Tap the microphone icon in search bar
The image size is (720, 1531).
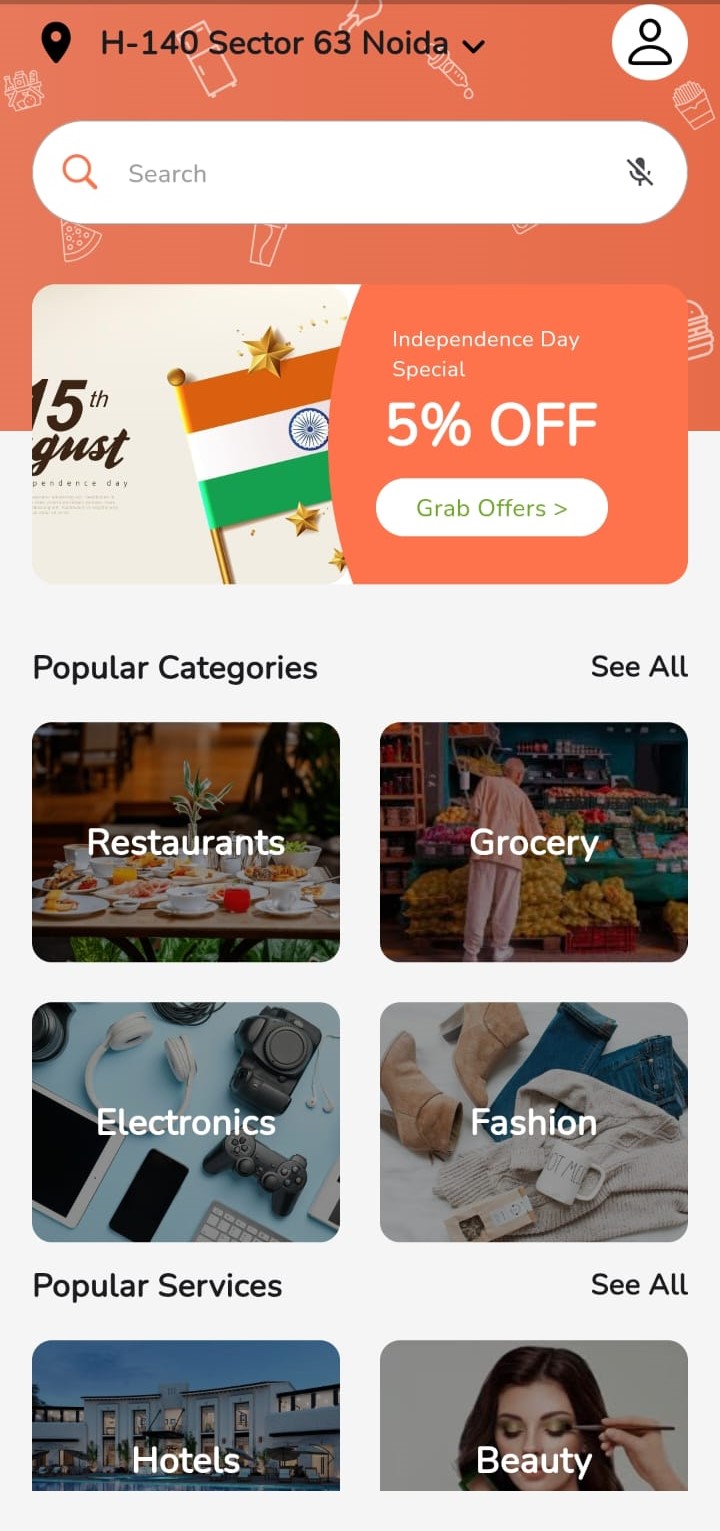(x=640, y=172)
